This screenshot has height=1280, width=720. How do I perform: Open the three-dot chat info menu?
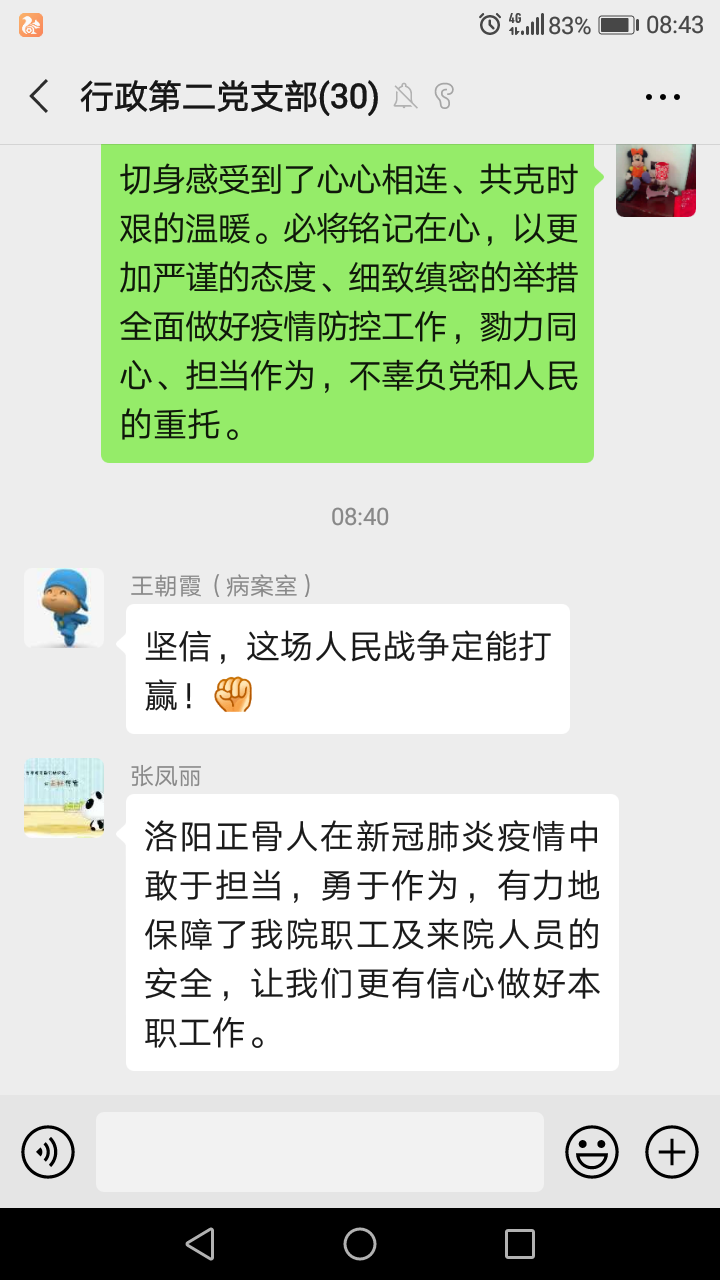pos(662,97)
